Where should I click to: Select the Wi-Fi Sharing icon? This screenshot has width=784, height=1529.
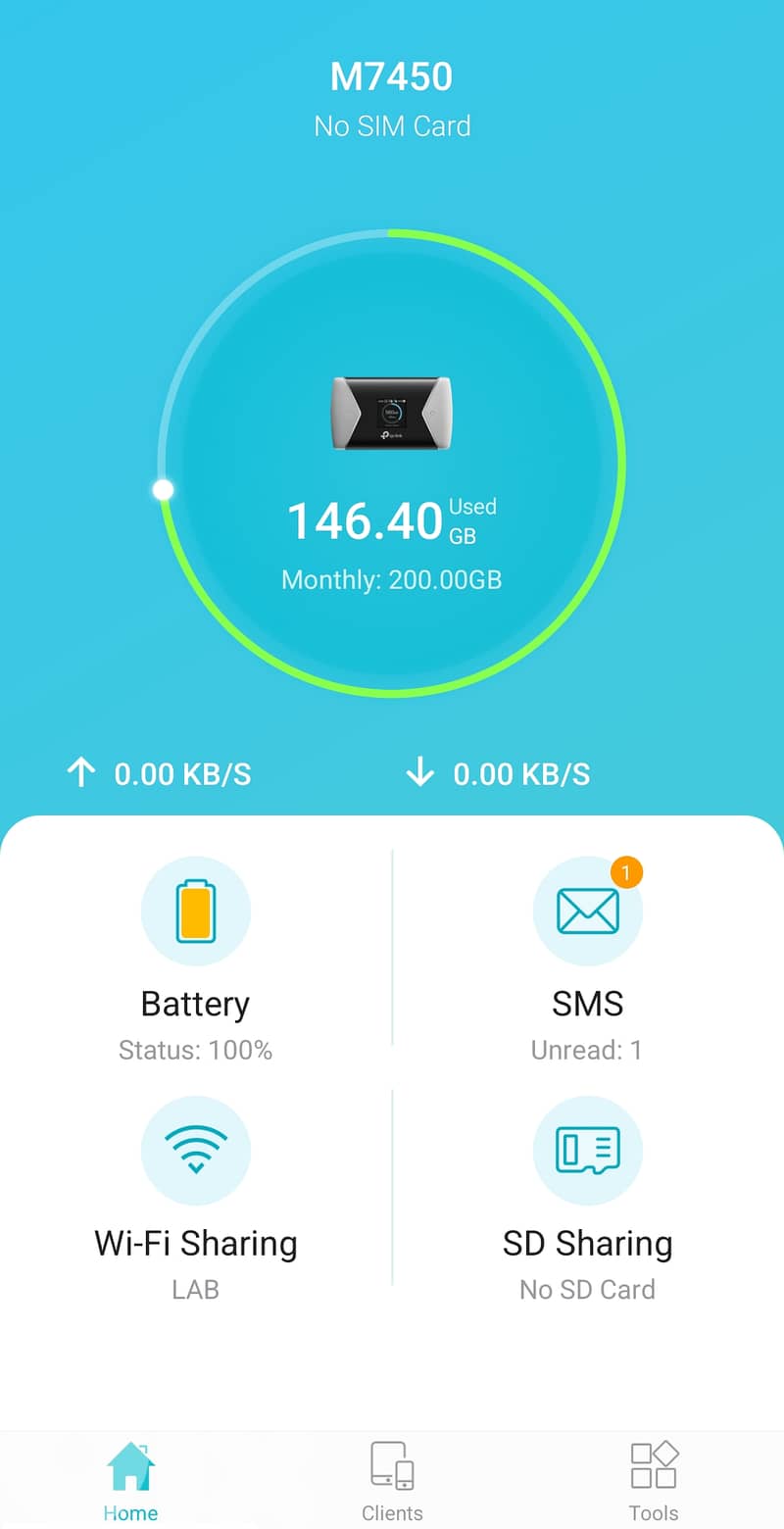195,1151
